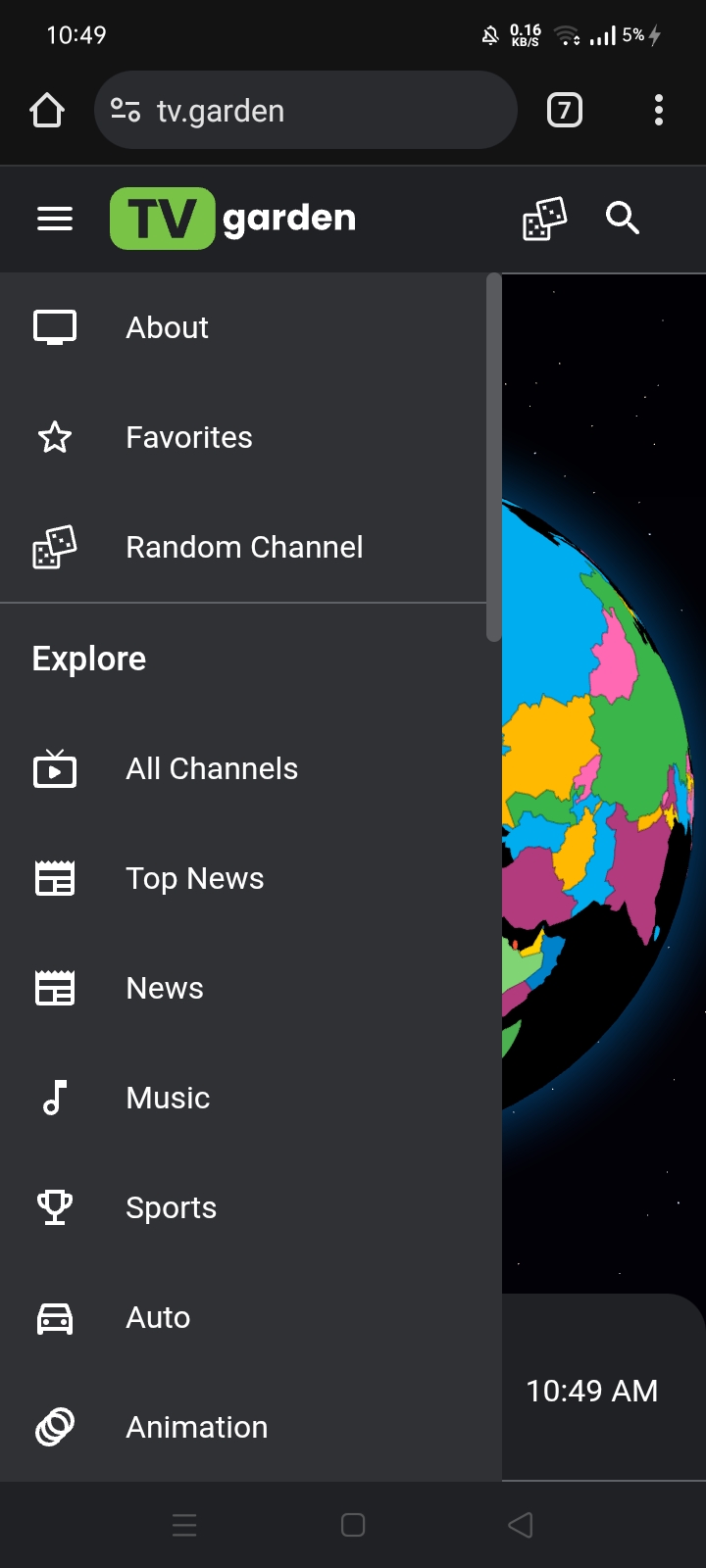Tap the tv.garden address bar

point(304,111)
